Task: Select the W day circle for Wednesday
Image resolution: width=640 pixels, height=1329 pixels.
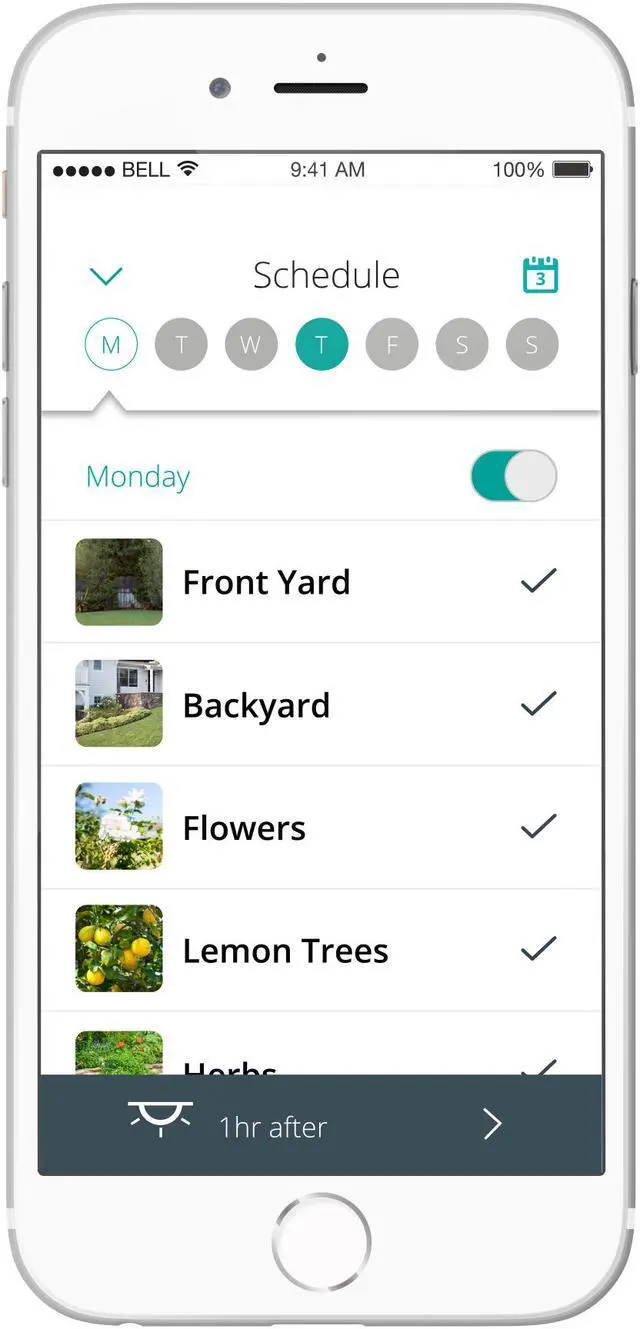Action: pyautogui.click(x=251, y=345)
